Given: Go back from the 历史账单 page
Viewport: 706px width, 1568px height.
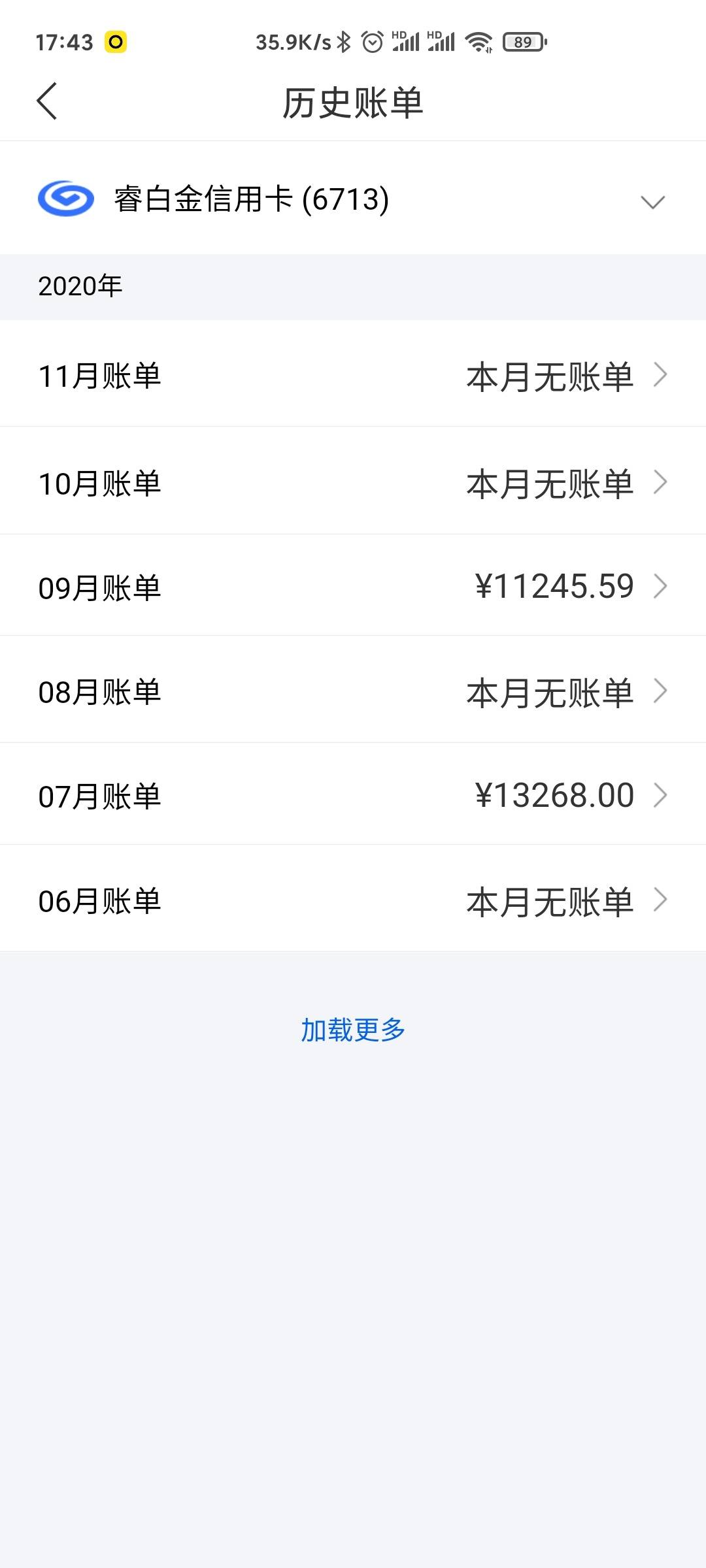Looking at the screenshot, I should (x=47, y=101).
